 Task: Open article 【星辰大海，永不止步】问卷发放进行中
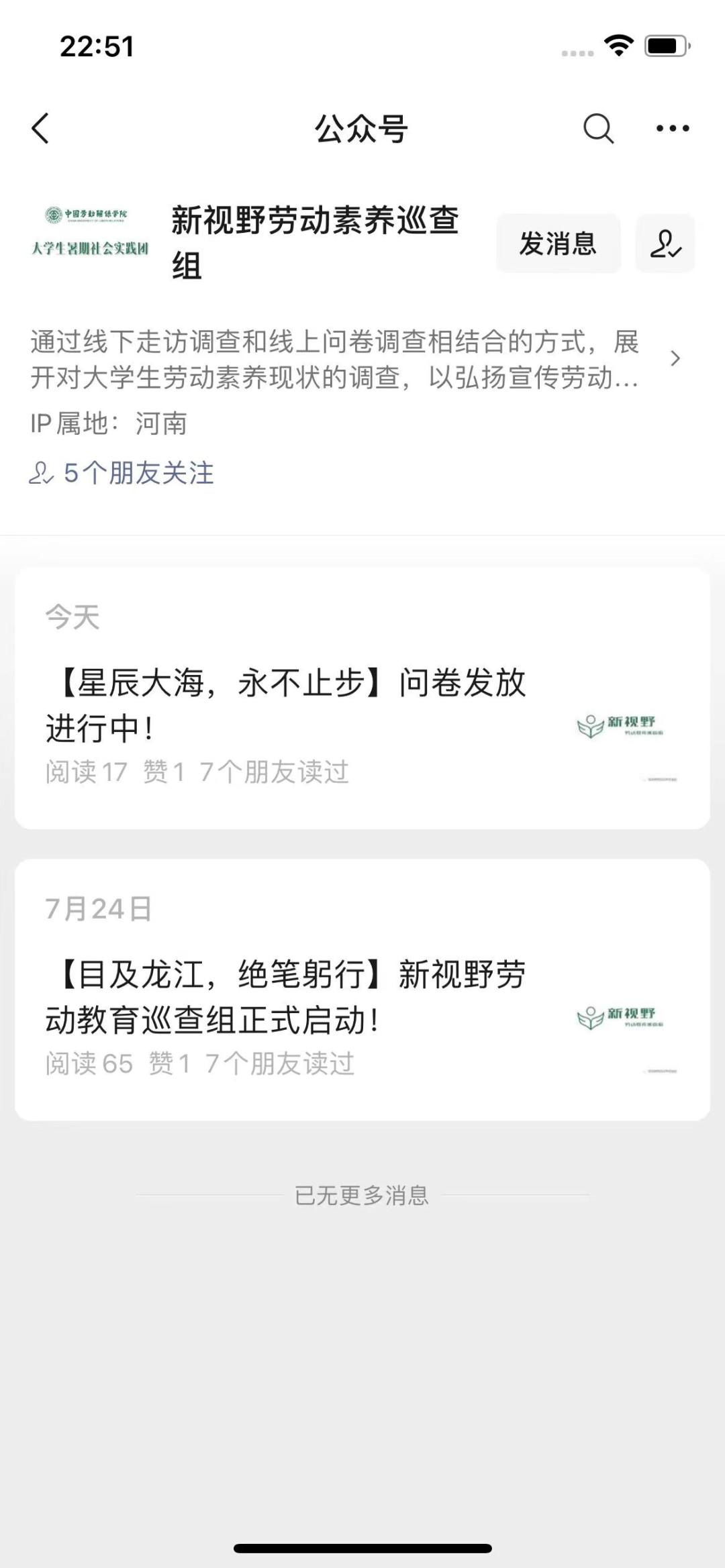(362, 698)
